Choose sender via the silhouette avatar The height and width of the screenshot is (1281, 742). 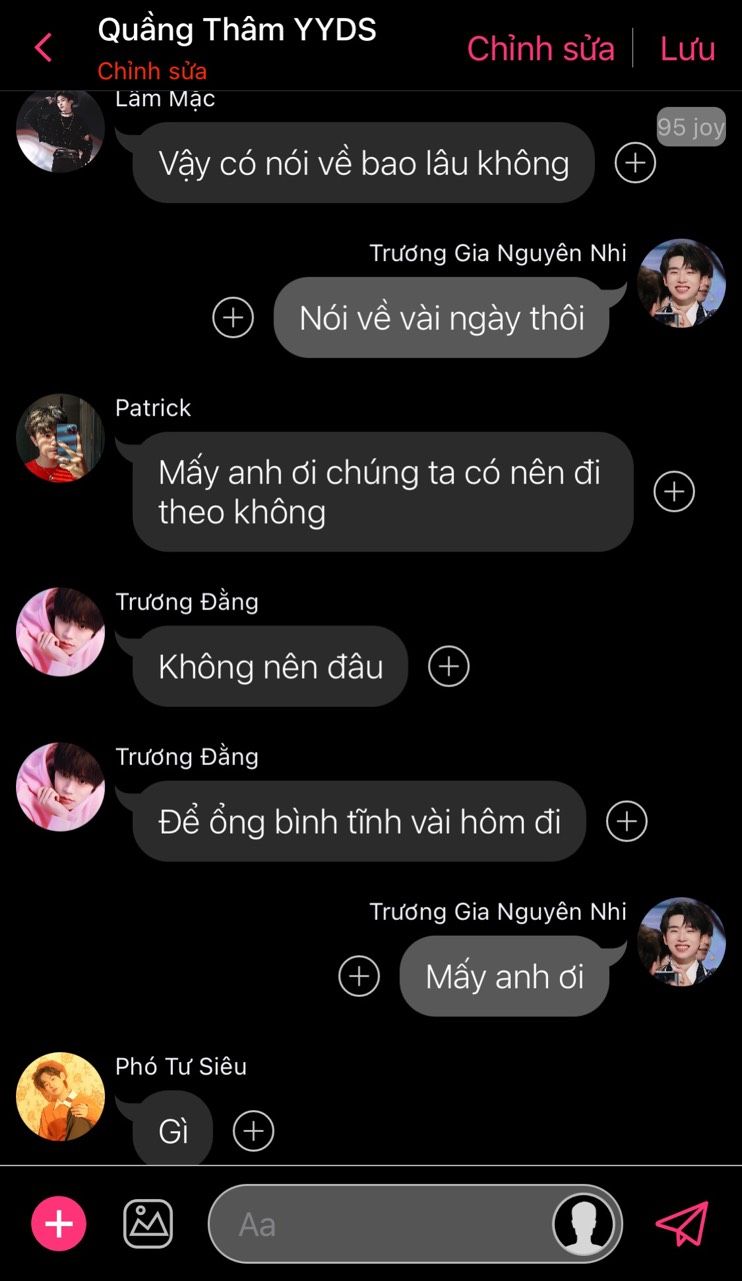[x=584, y=1224]
